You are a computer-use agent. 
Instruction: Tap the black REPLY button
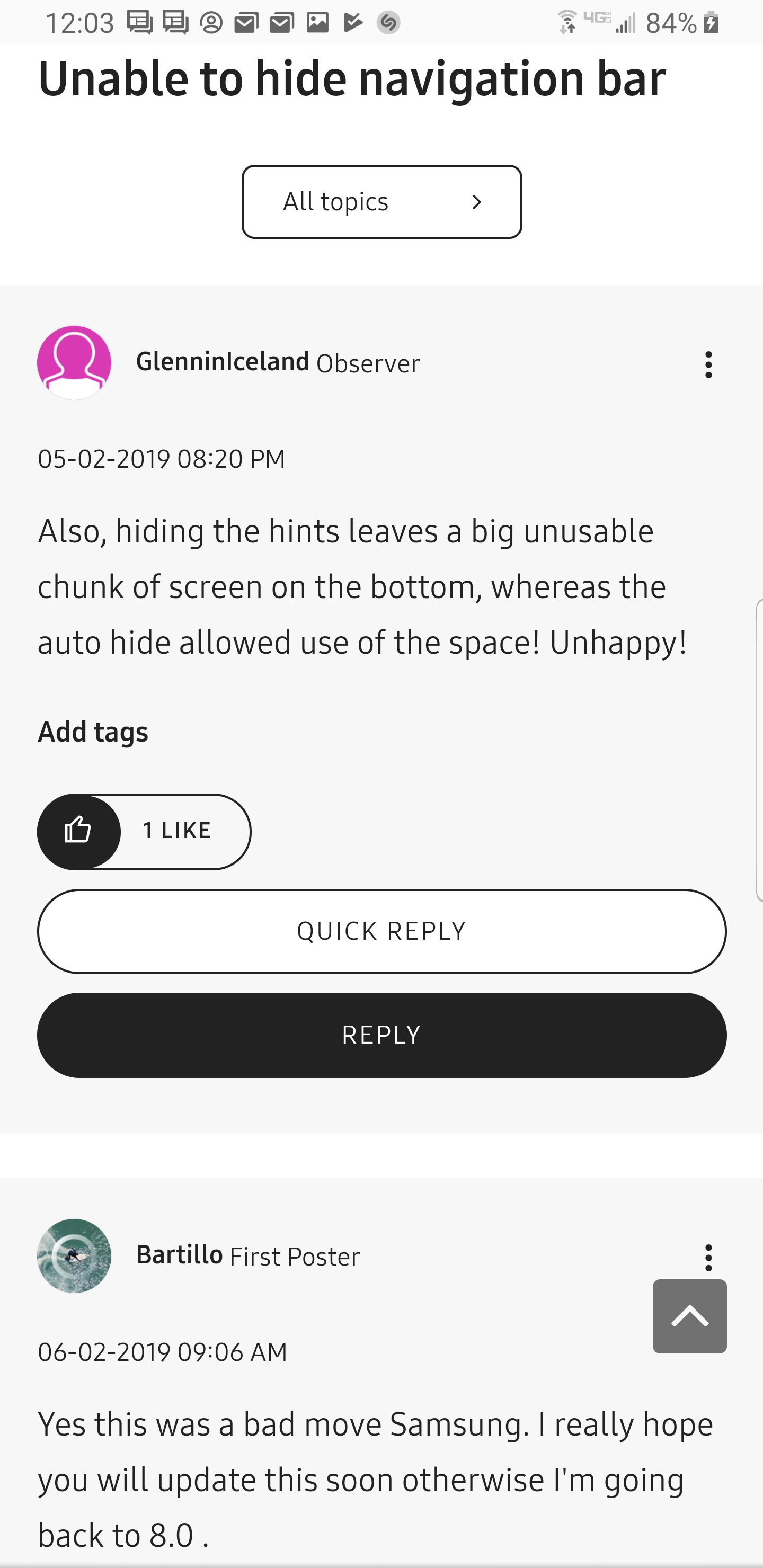[x=382, y=1035]
